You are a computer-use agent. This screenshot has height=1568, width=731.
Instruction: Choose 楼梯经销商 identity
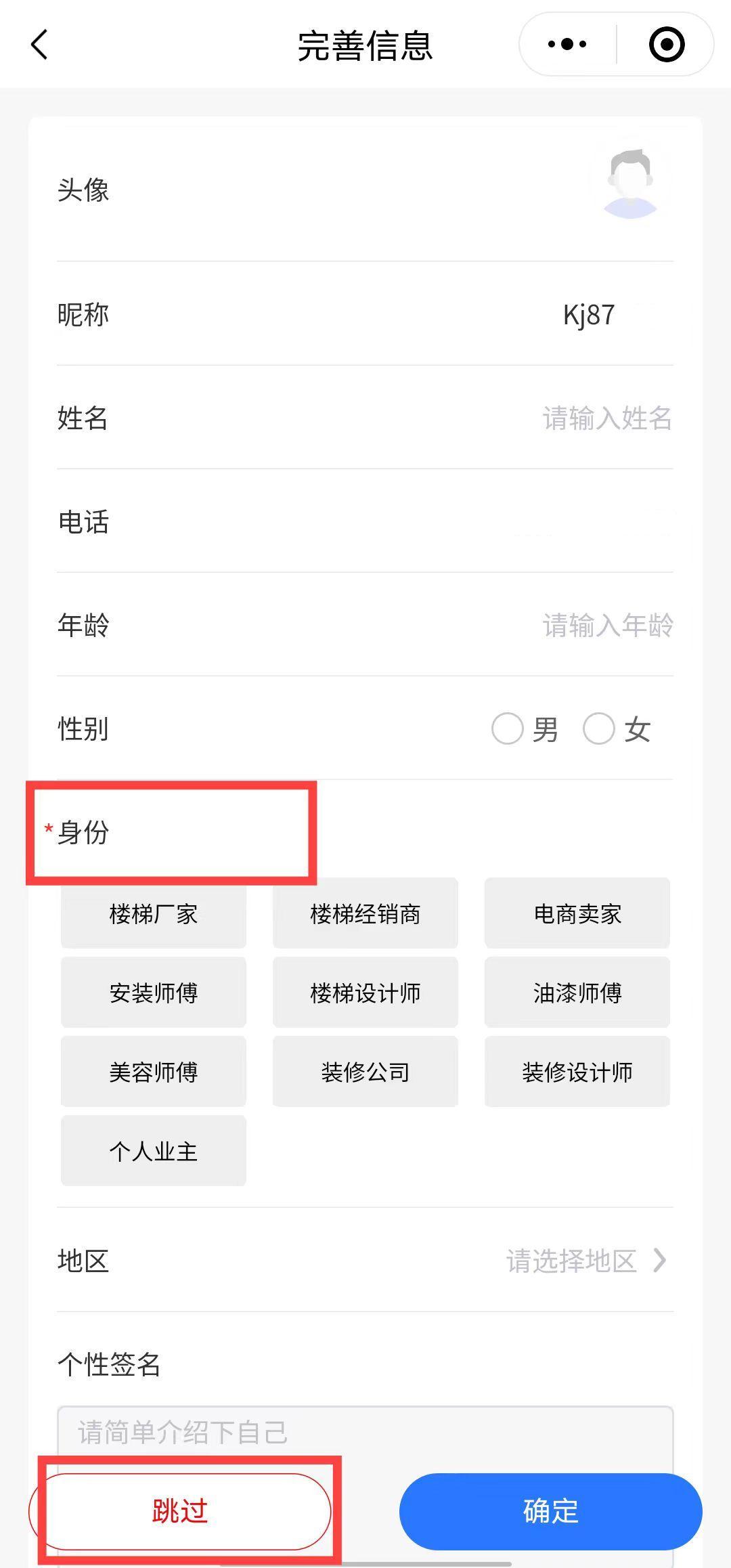coord(365,914)
